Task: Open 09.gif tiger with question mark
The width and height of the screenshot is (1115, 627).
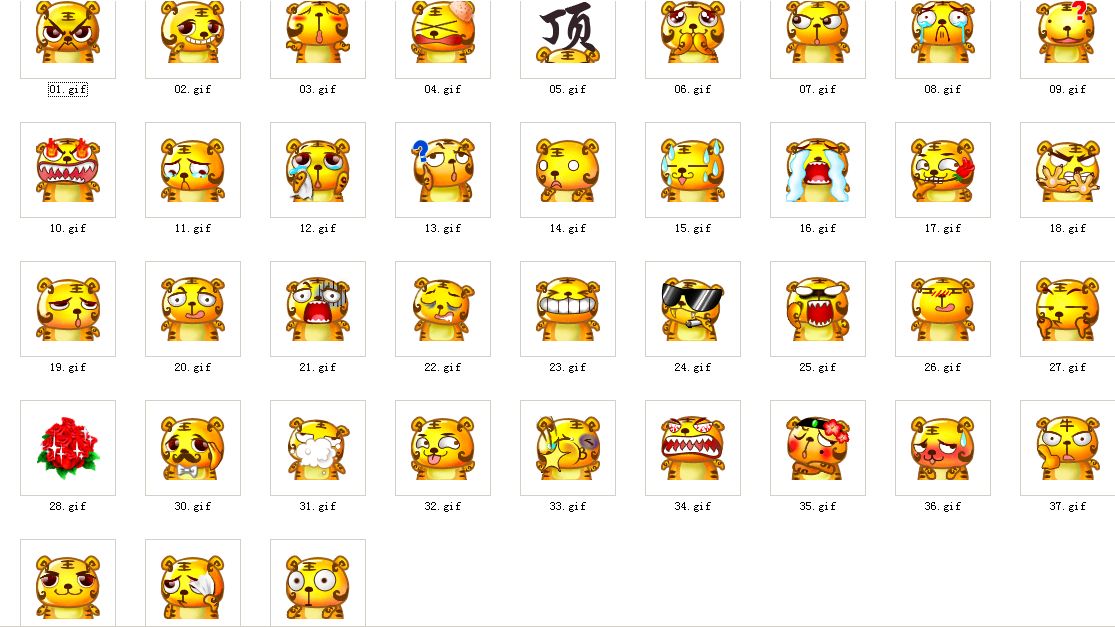Action: (1067, 34)
